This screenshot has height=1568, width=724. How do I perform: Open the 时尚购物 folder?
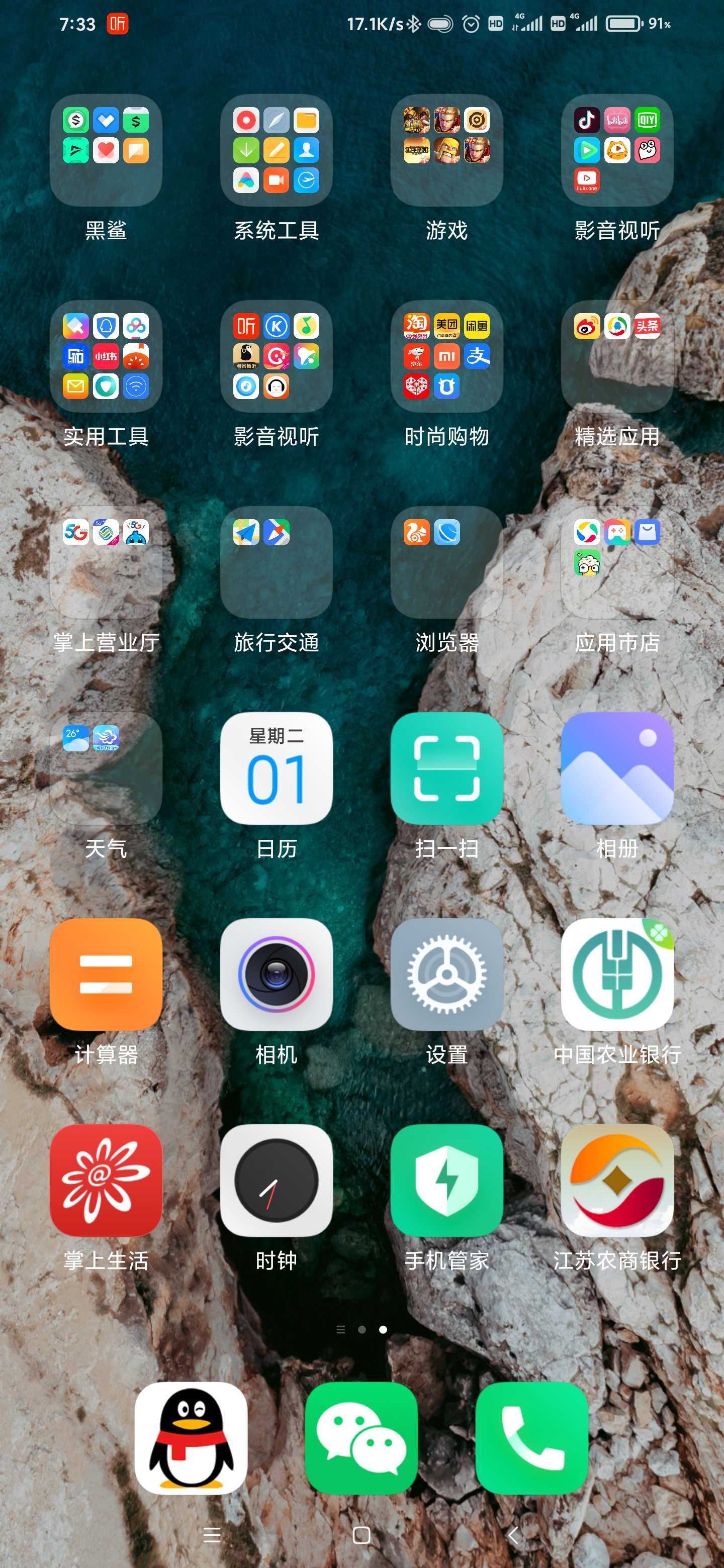(x=447, y=356)
